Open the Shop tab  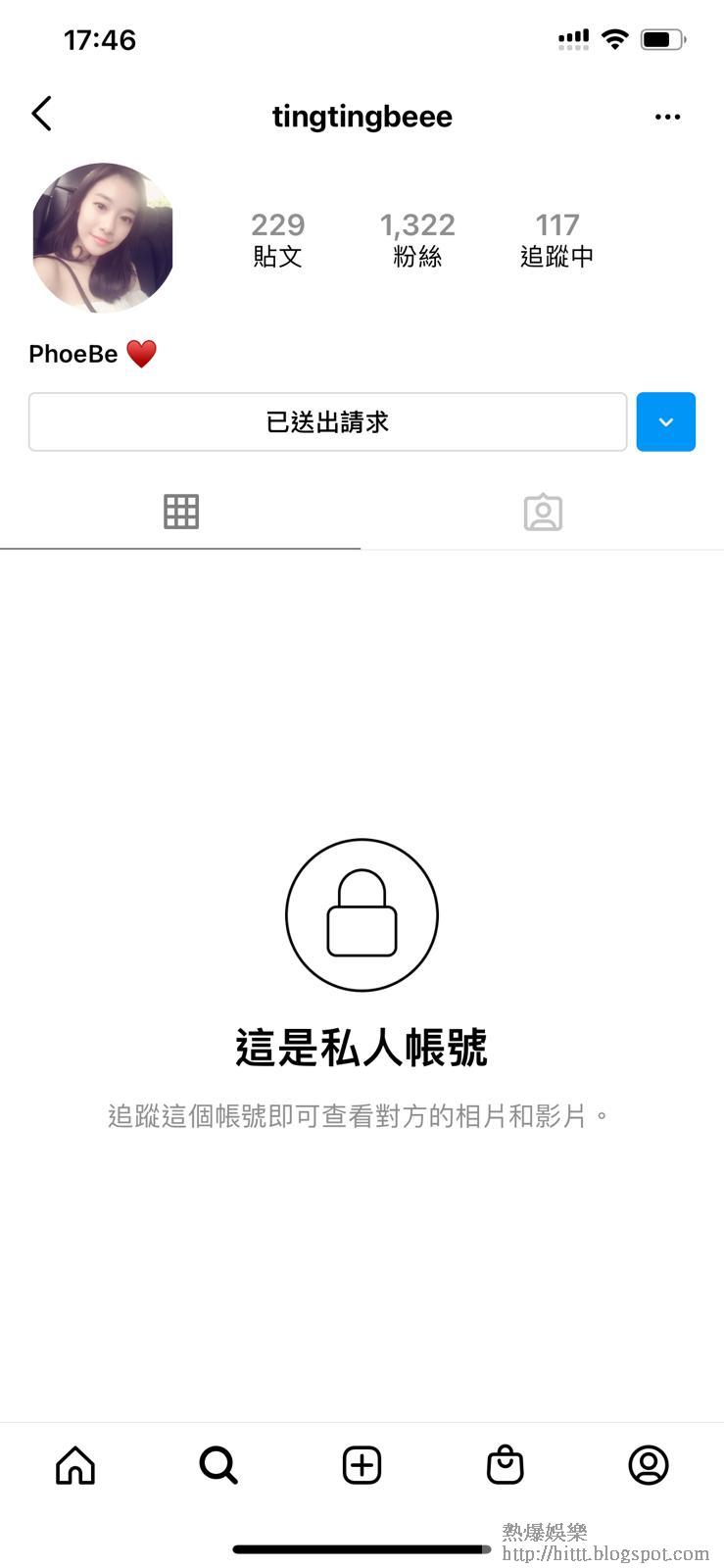(505, 1465)
